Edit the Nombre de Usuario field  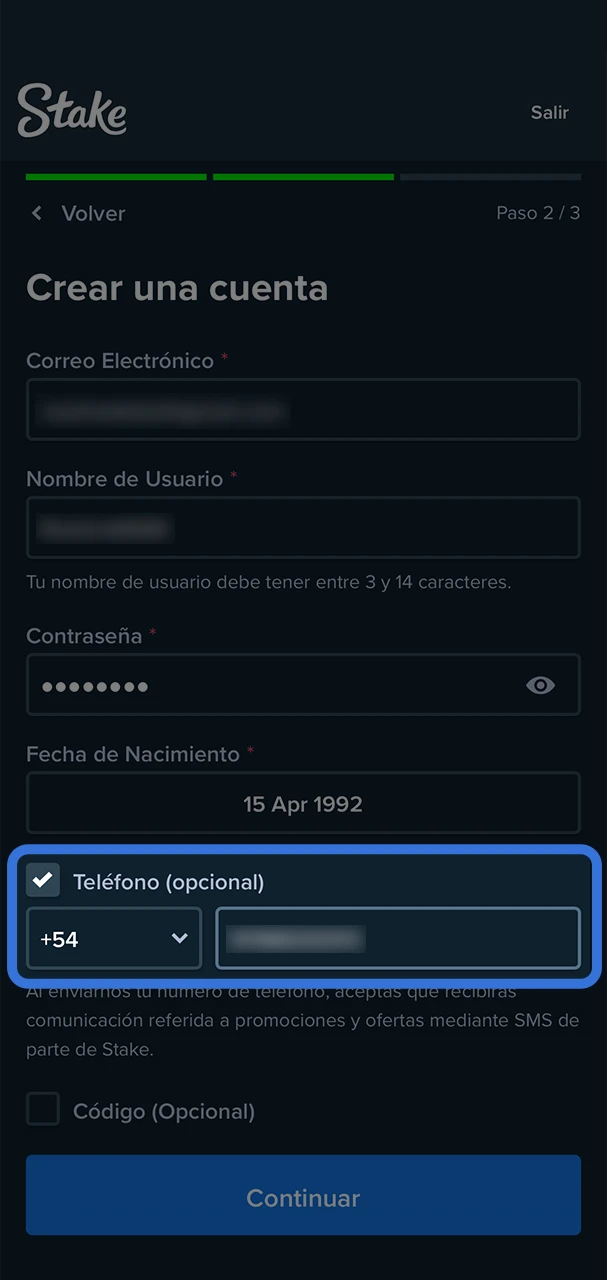303,528
